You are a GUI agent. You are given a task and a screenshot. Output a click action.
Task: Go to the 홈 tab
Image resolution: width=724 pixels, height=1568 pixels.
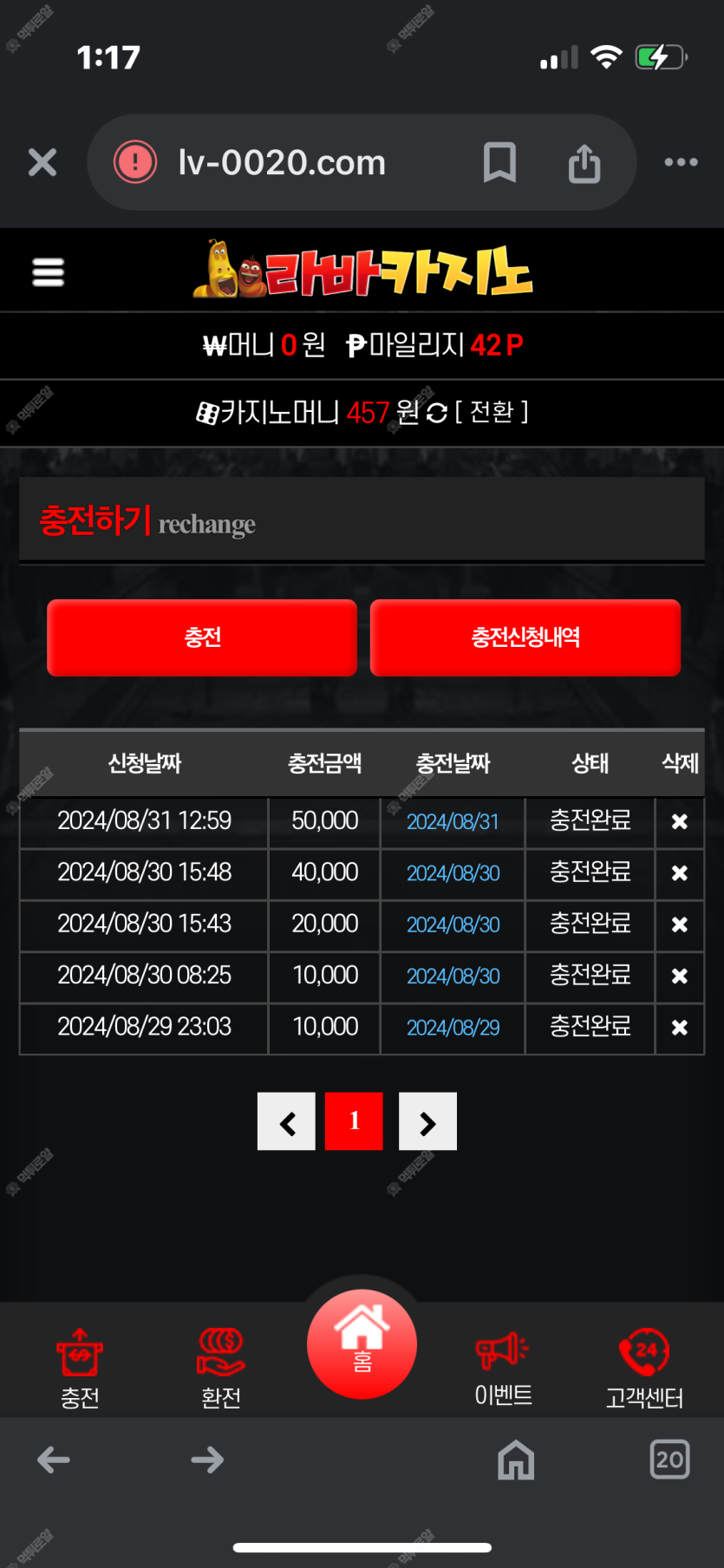pyautogui.click(x=362, y=1343)
